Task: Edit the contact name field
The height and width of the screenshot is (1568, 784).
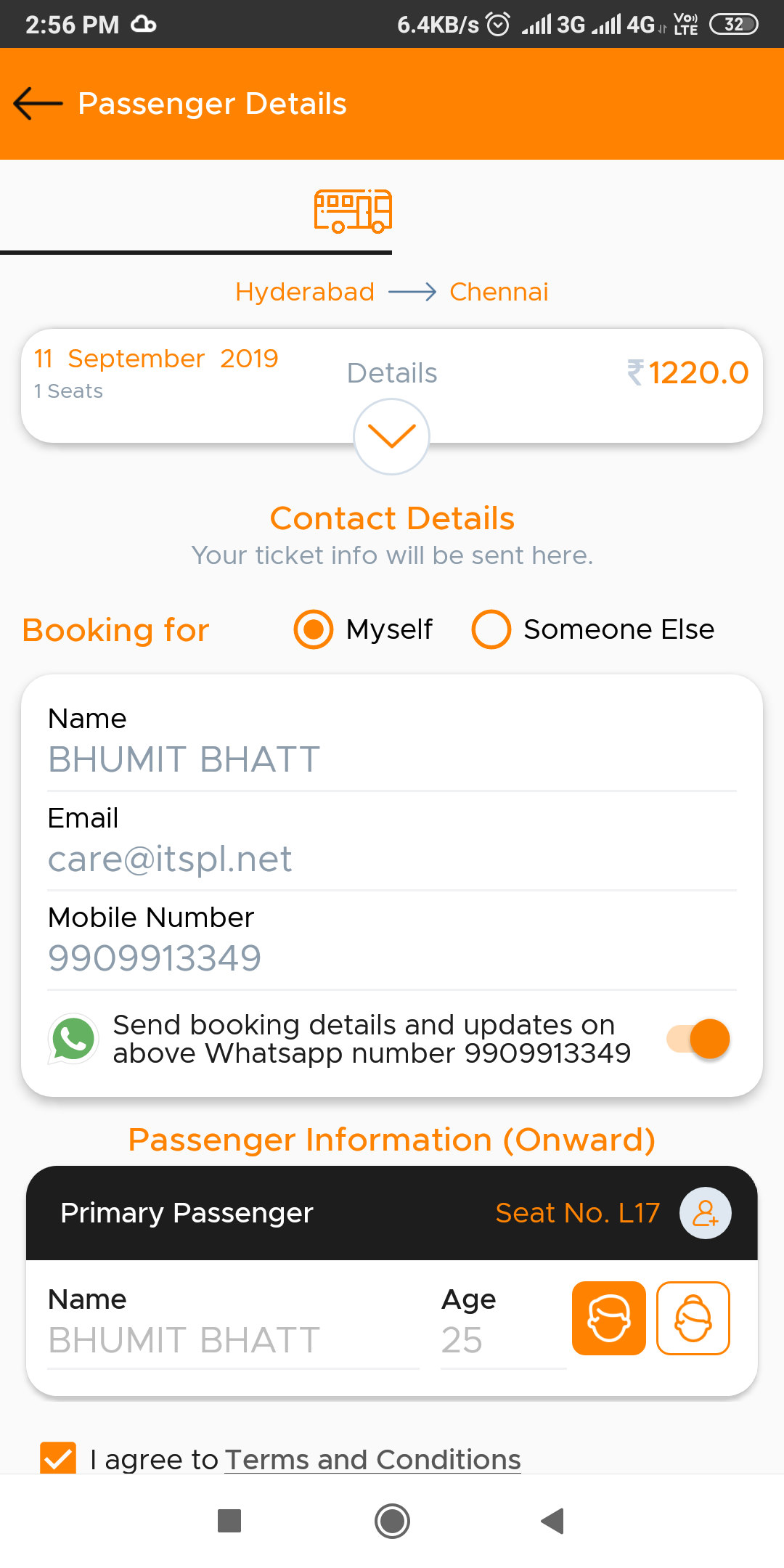Action: (392, 759)
